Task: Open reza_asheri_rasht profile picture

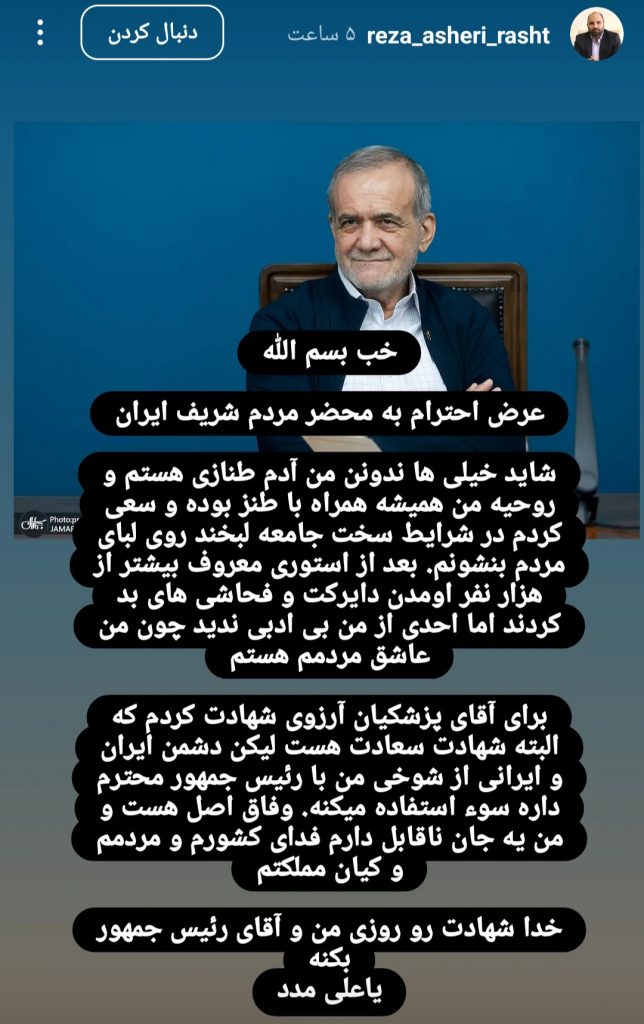Action: pyautogui.click(x=596, y=35)
